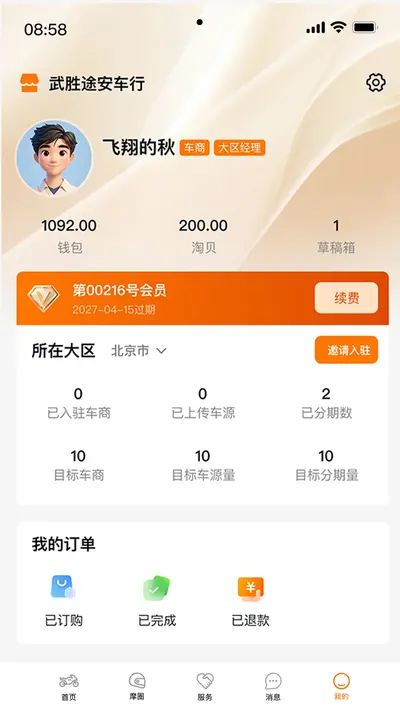The width and height of the screenshot is (400, 711).
Task: Select the 我的 profile tab
Action: pyautogui.click(x=341, y=687)
